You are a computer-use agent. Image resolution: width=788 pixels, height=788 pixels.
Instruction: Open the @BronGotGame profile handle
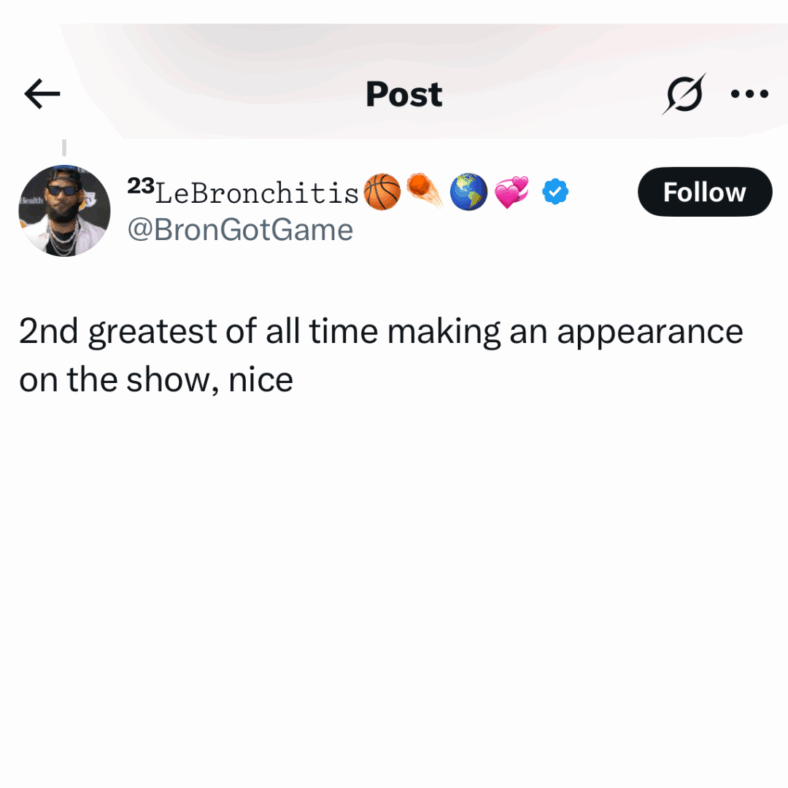240,230
